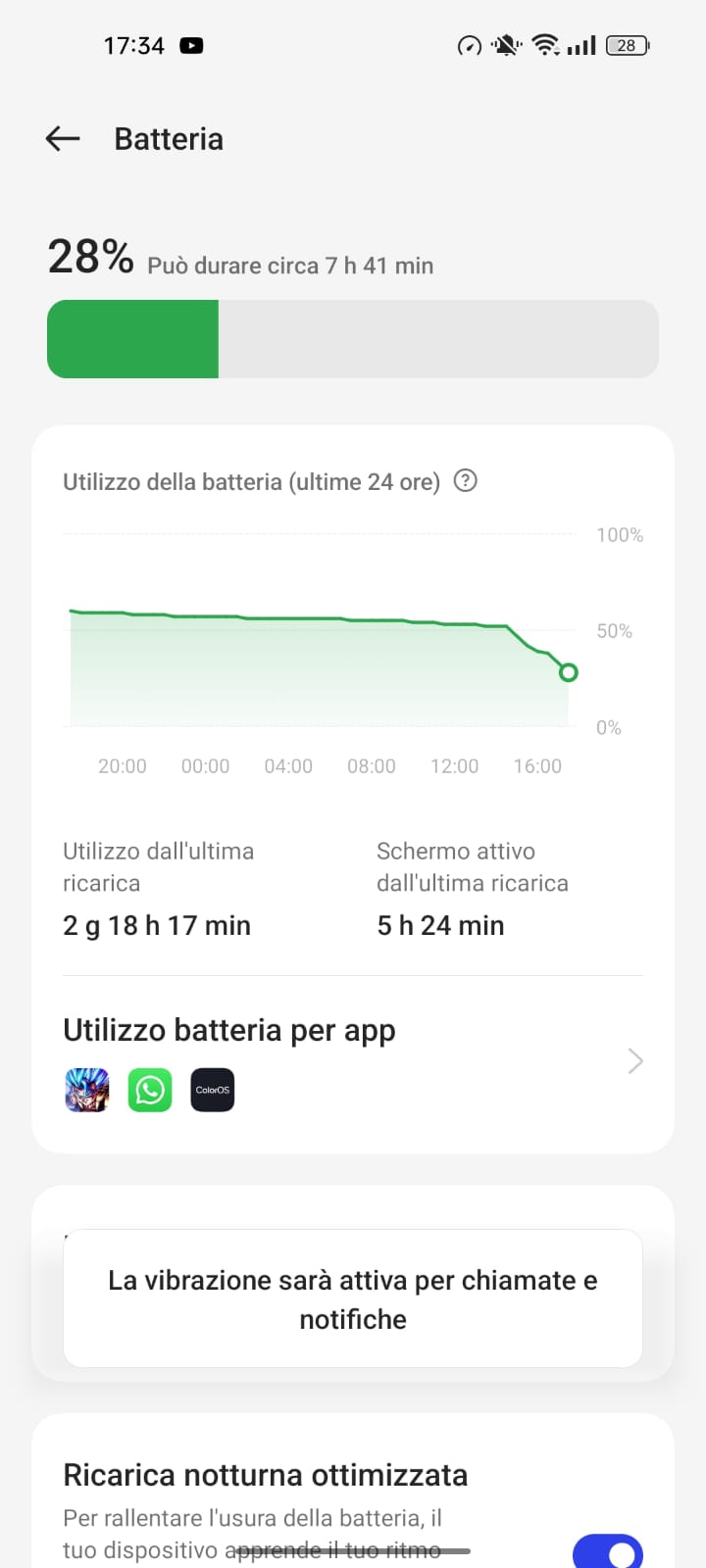Go back from the Batteria screen

(63, 139)
